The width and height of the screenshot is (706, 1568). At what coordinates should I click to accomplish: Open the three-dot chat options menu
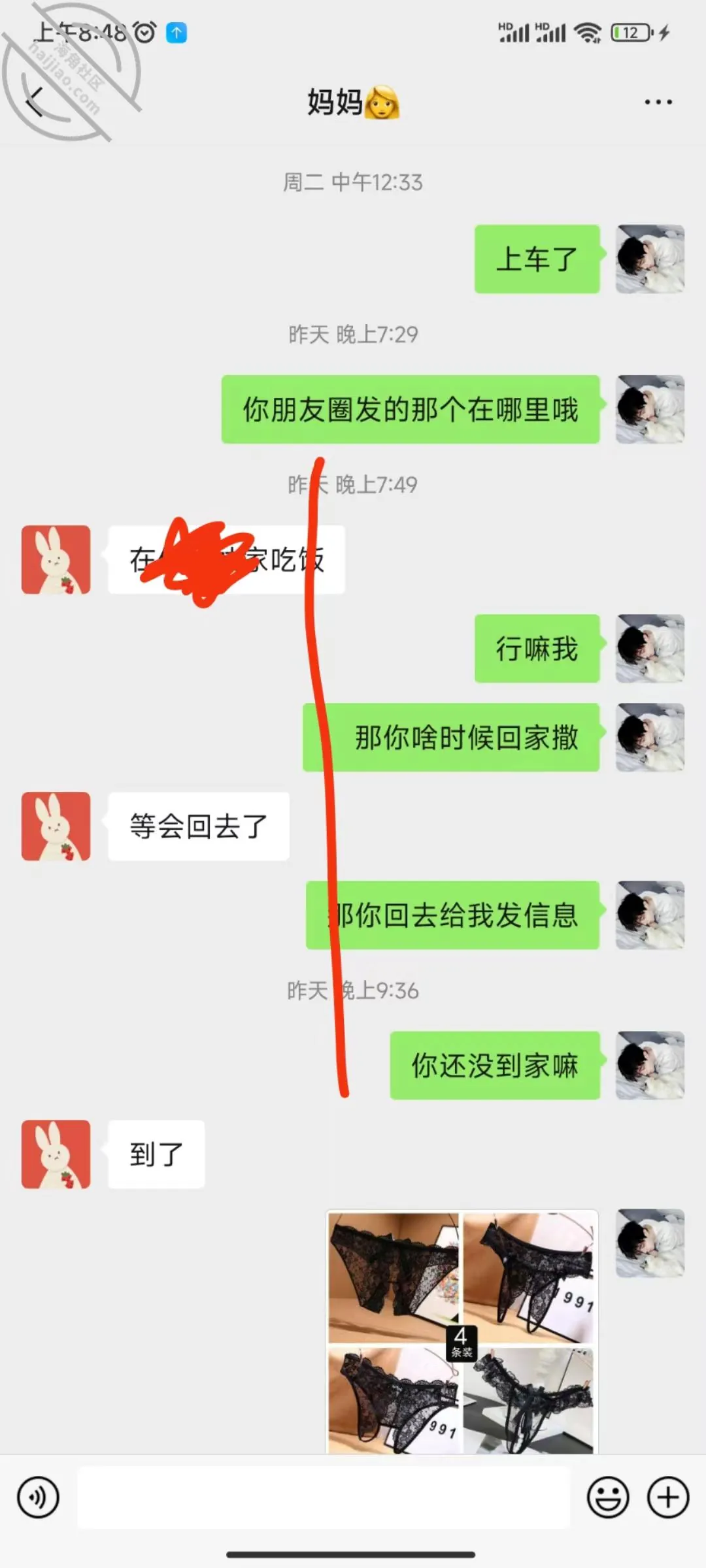pos(658,102)
